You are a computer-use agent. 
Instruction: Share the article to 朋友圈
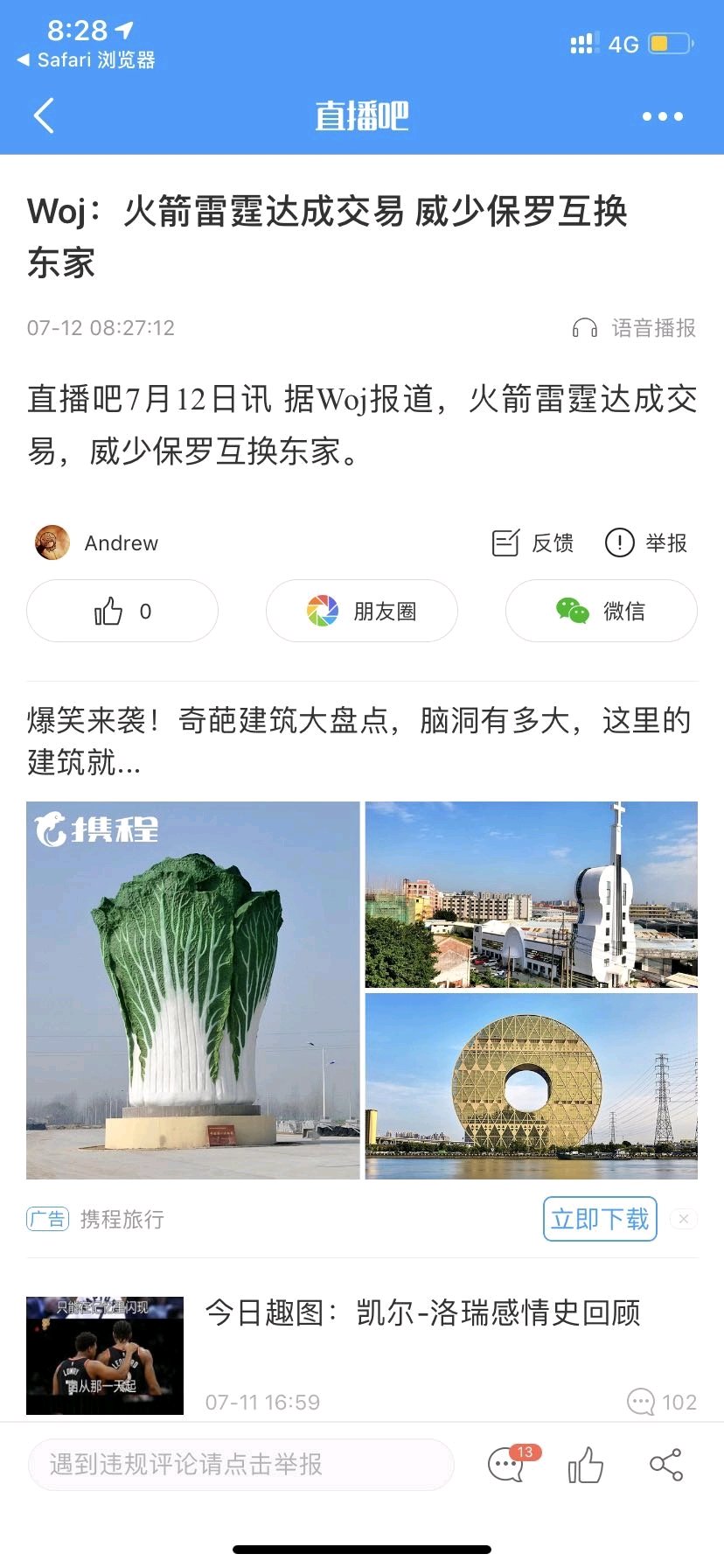click(x=361, y=611)
